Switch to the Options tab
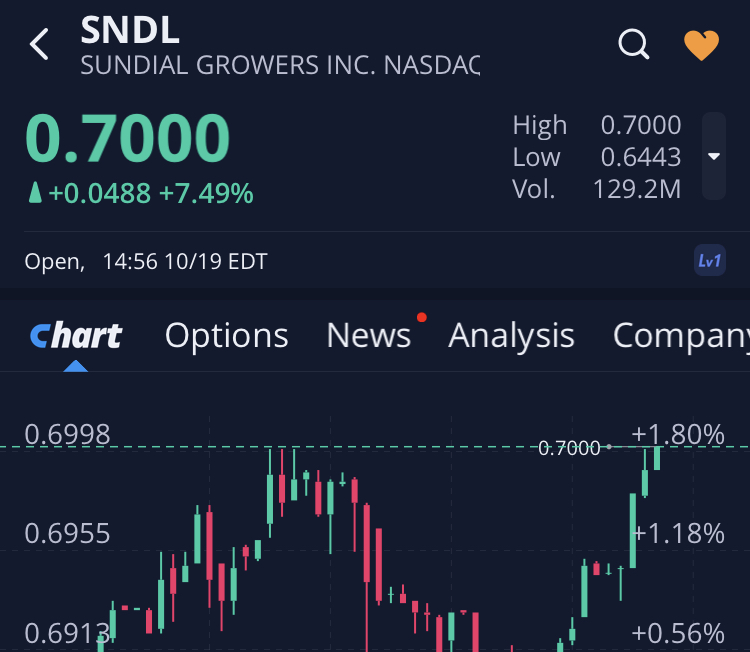Viewport: 750px width, 652px height. pos(226,336)
